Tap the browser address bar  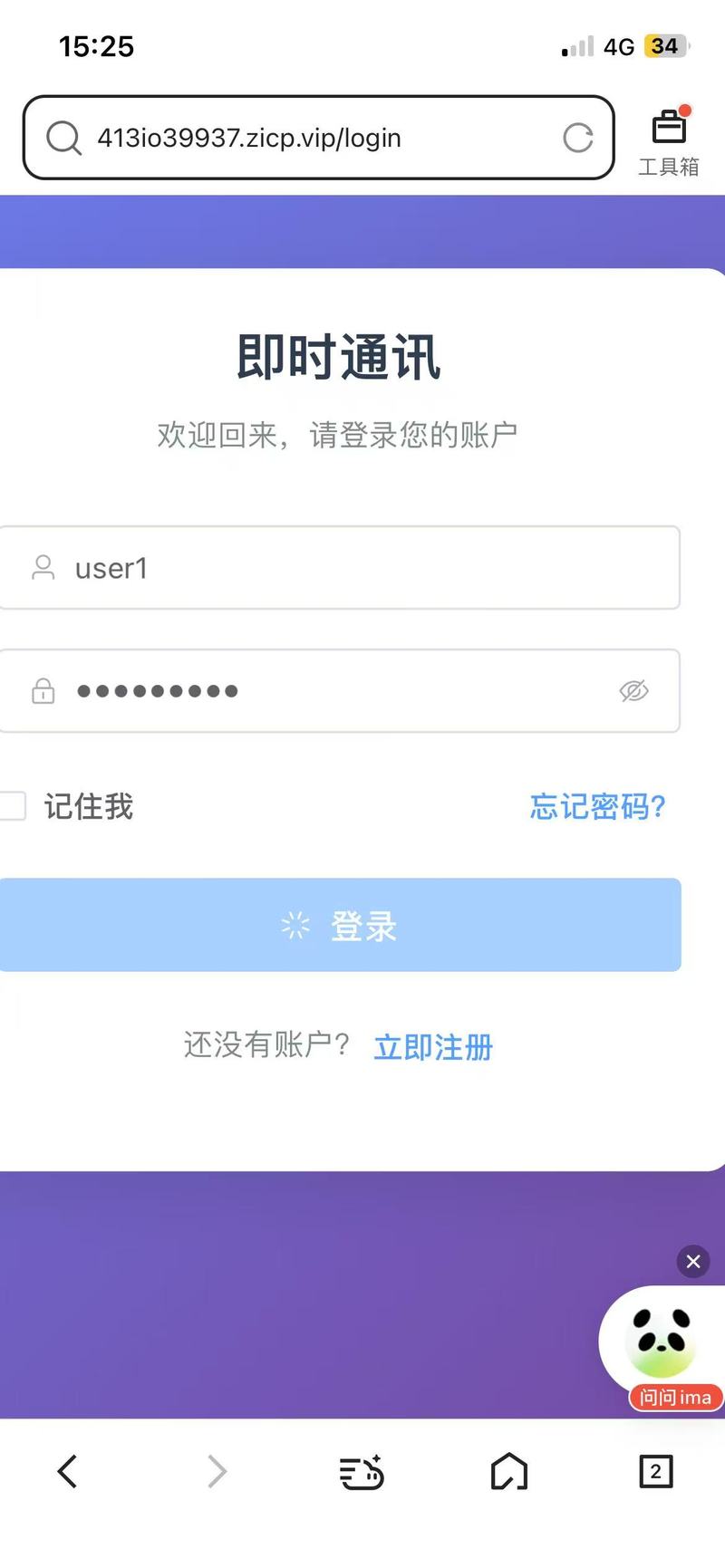point(318,138)
